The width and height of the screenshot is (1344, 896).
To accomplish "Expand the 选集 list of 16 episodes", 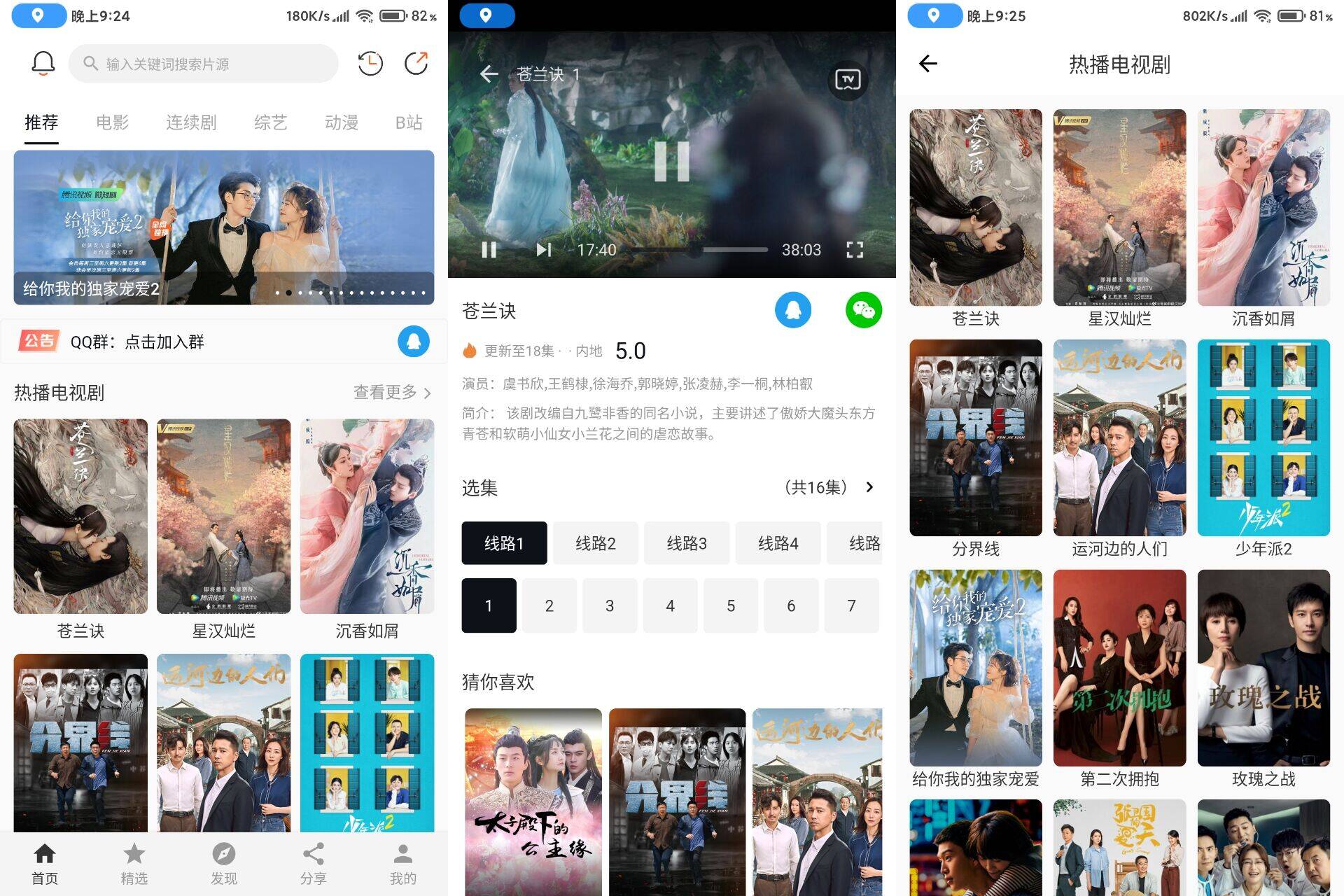I will (869, 487).
